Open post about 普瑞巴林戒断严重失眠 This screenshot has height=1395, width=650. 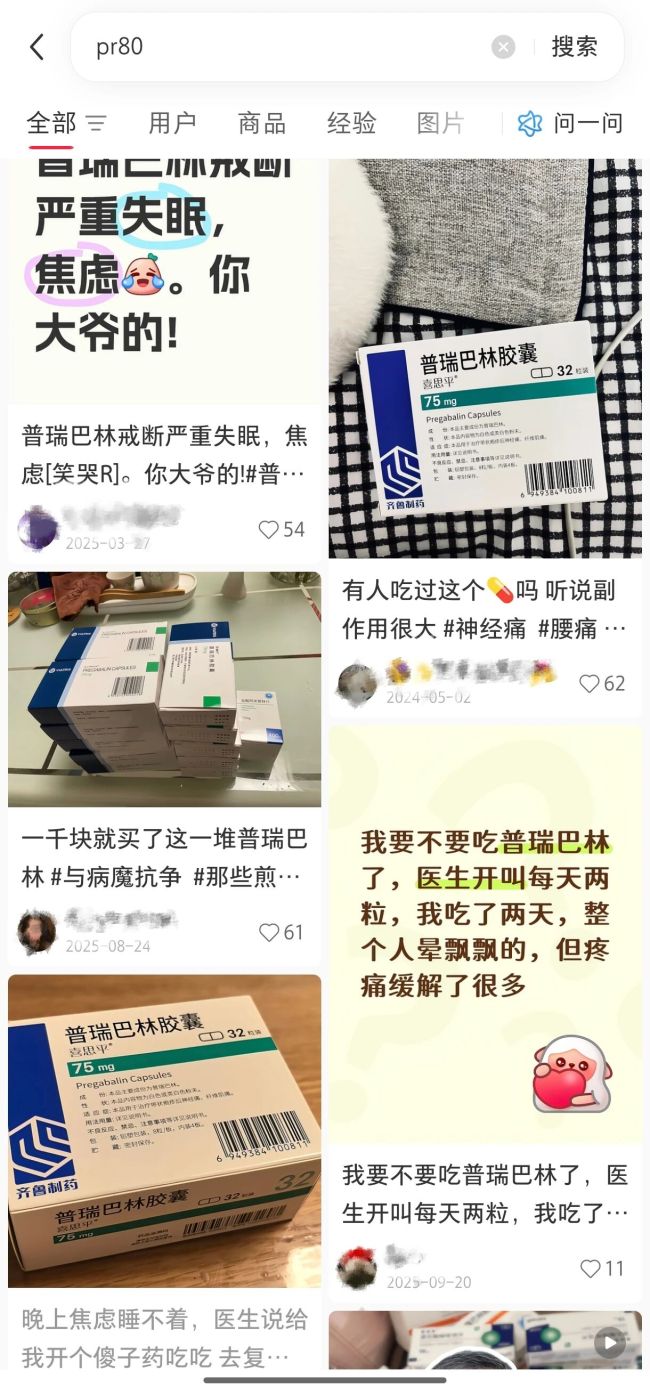165,452
